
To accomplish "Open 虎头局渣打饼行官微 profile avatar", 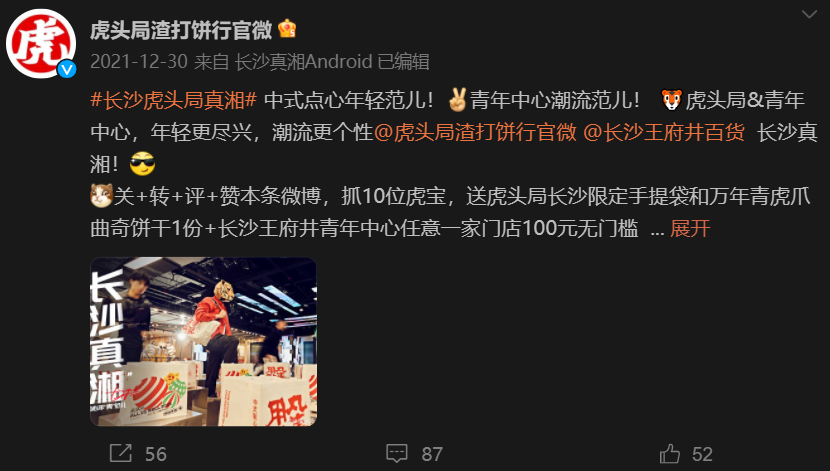I will tap(44, 43).
